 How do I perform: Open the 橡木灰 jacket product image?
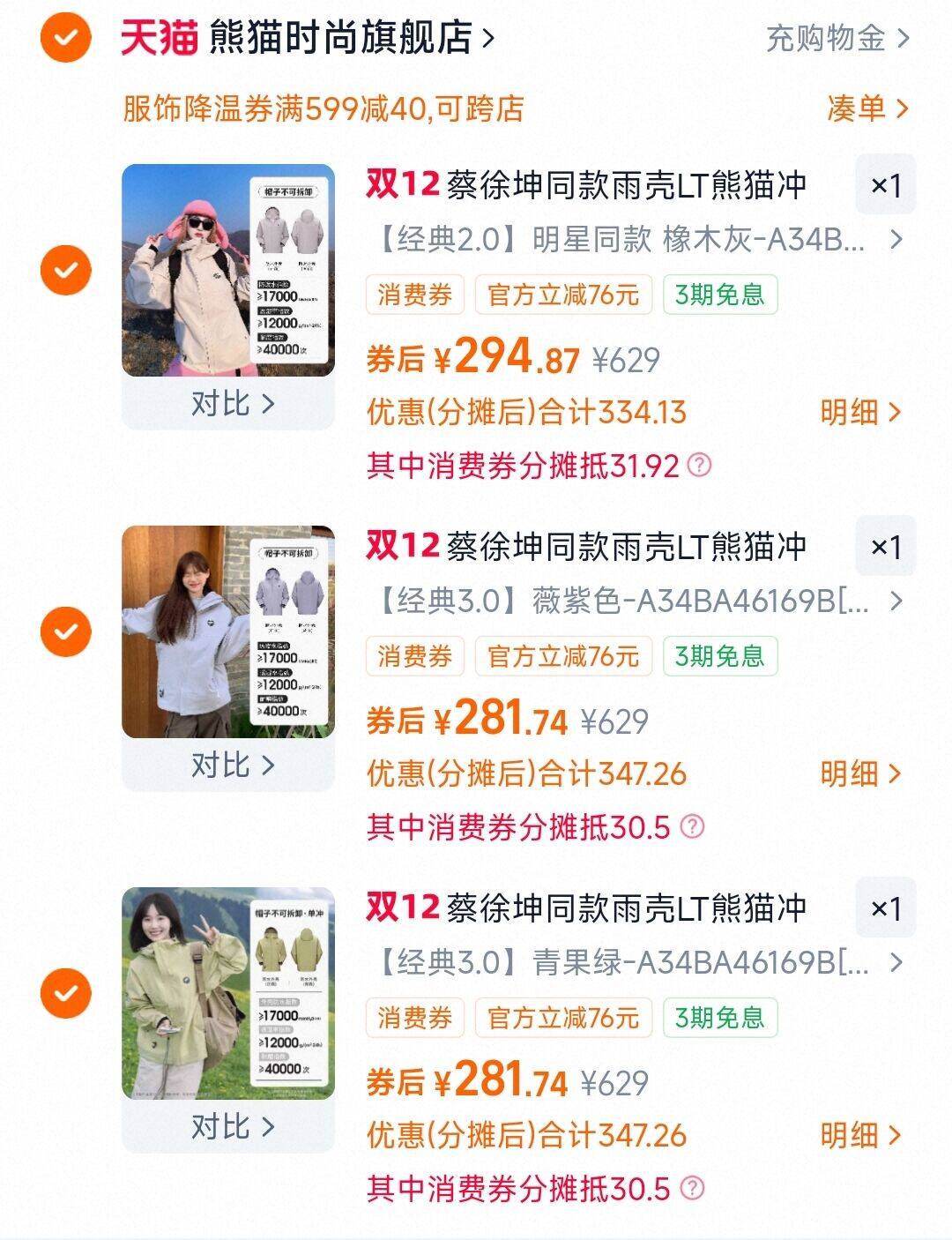click(227, 270)
